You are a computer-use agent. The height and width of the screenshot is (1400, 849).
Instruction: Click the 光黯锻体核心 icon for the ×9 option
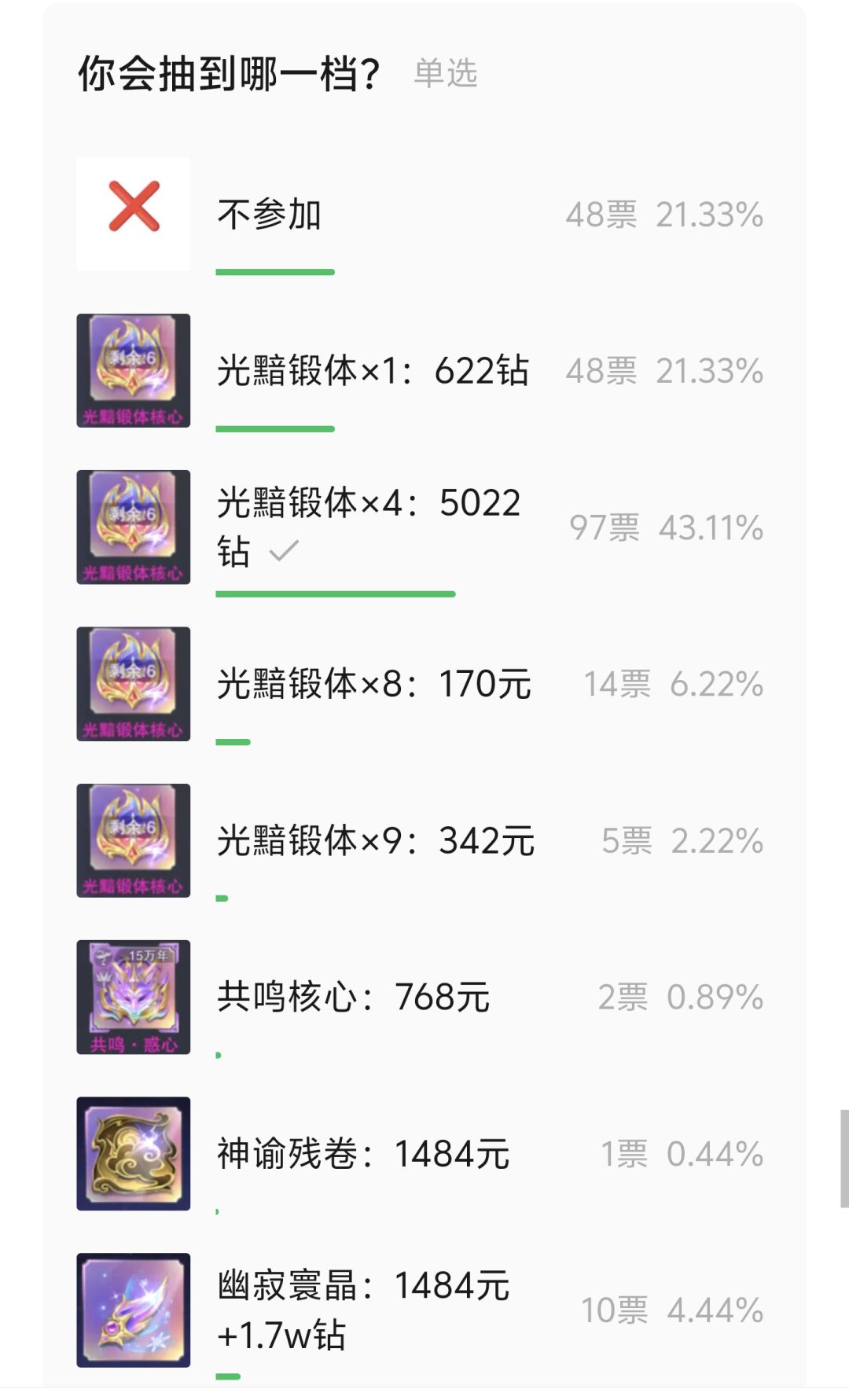tap(133, 840)
